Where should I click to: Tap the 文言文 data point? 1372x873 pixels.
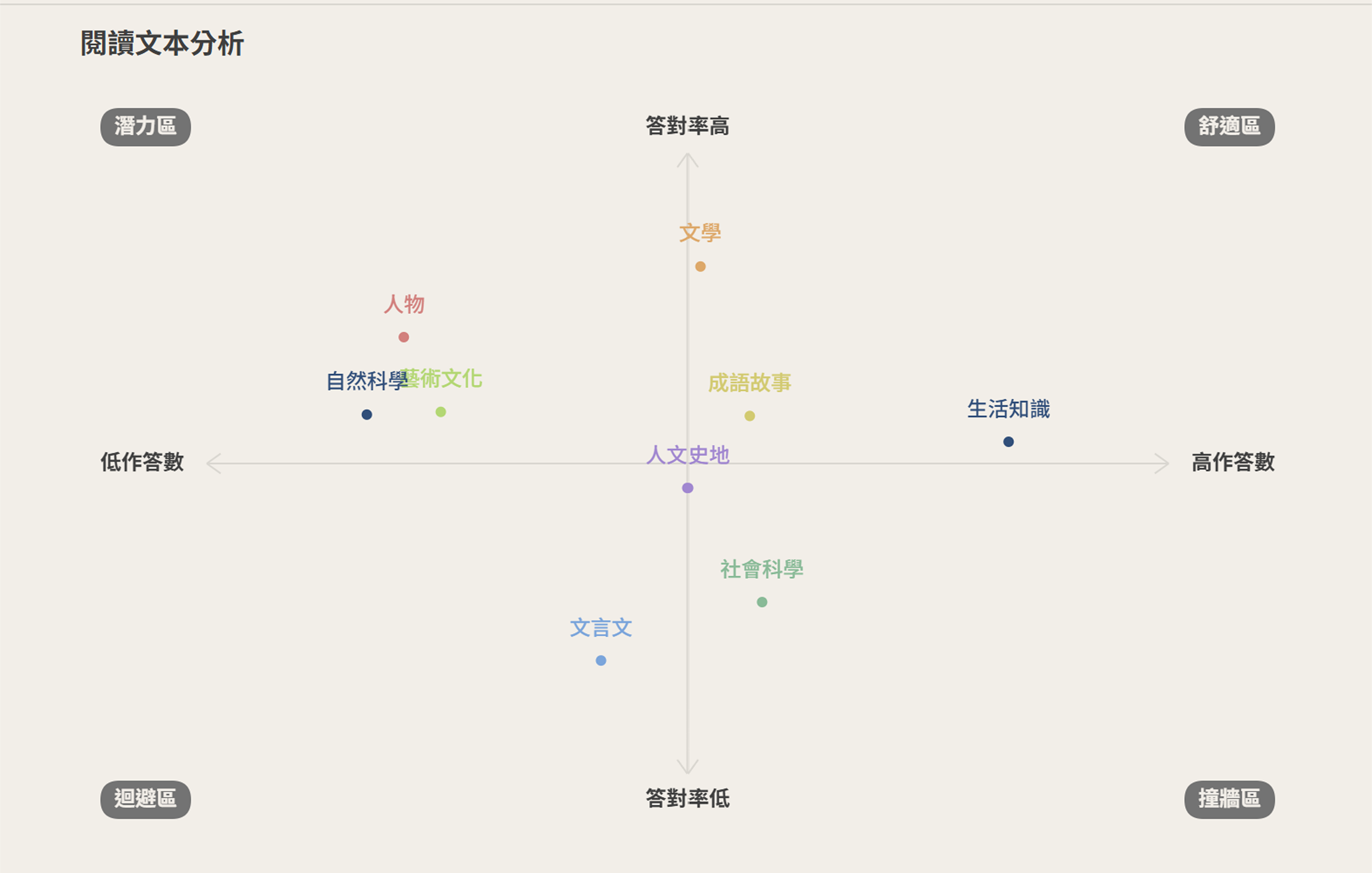(601, 661)
